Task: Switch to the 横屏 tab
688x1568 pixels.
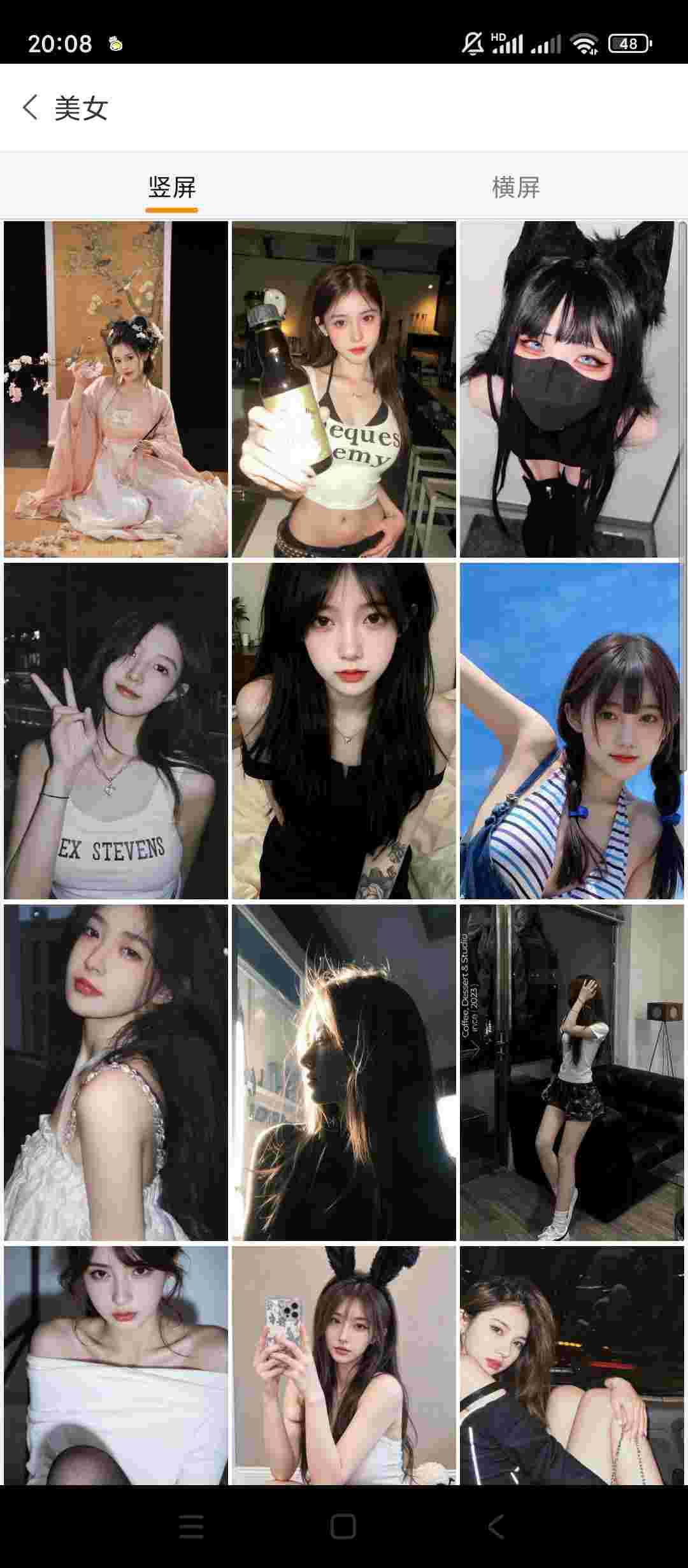Action: (515, 187)
